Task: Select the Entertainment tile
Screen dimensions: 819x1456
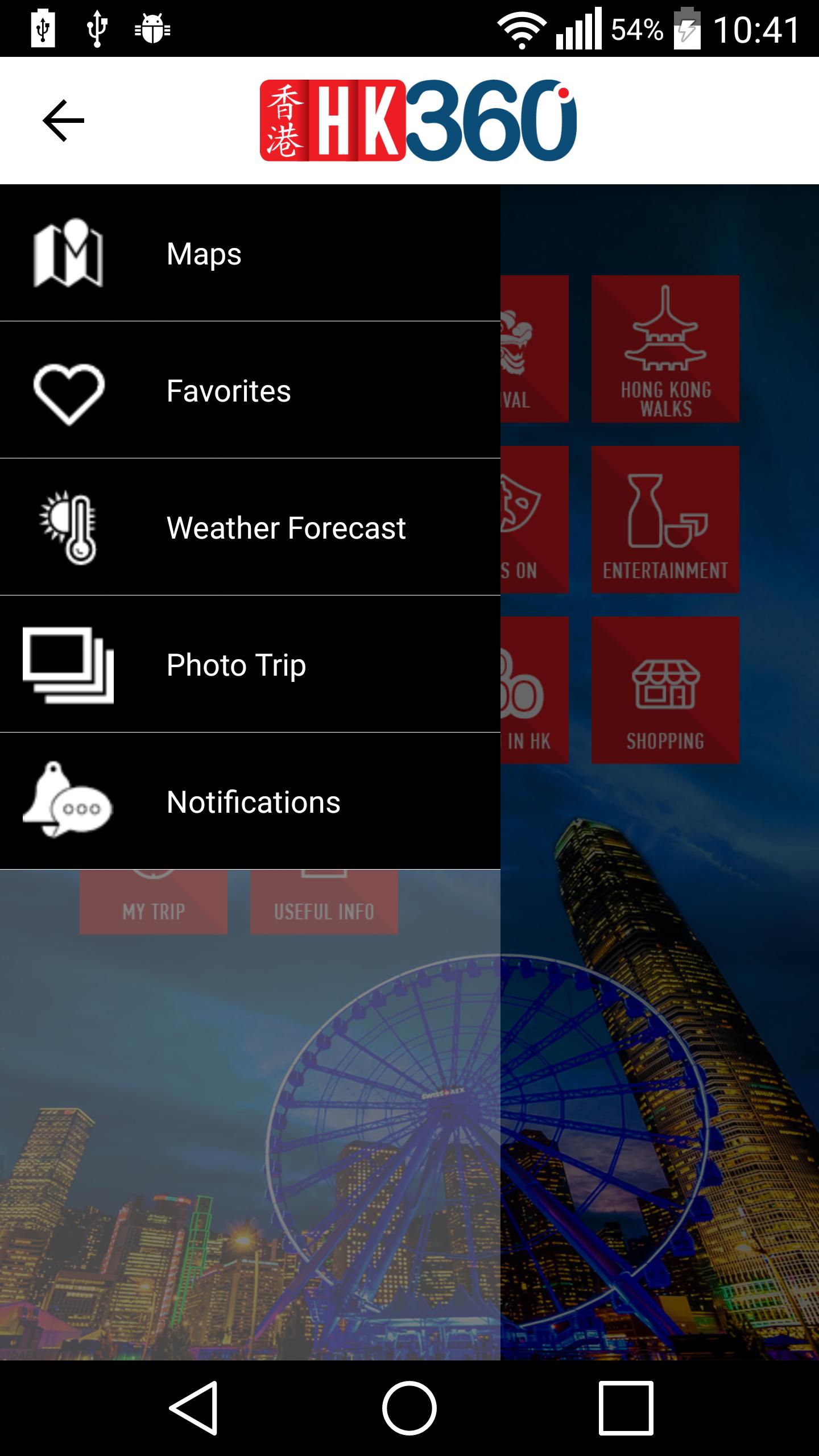Action: tap(665, 520)
